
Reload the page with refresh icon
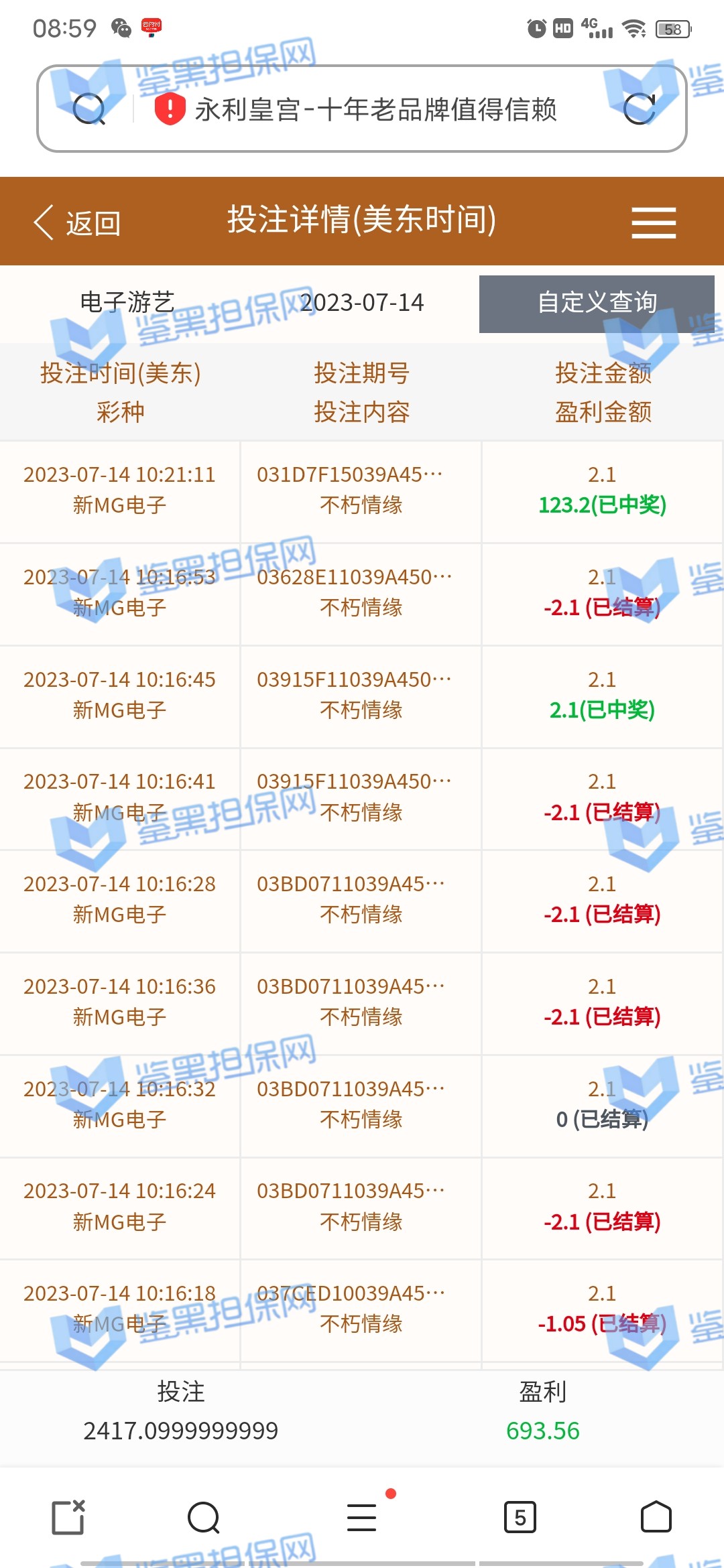pyautogui.click(x=639, y=109)
